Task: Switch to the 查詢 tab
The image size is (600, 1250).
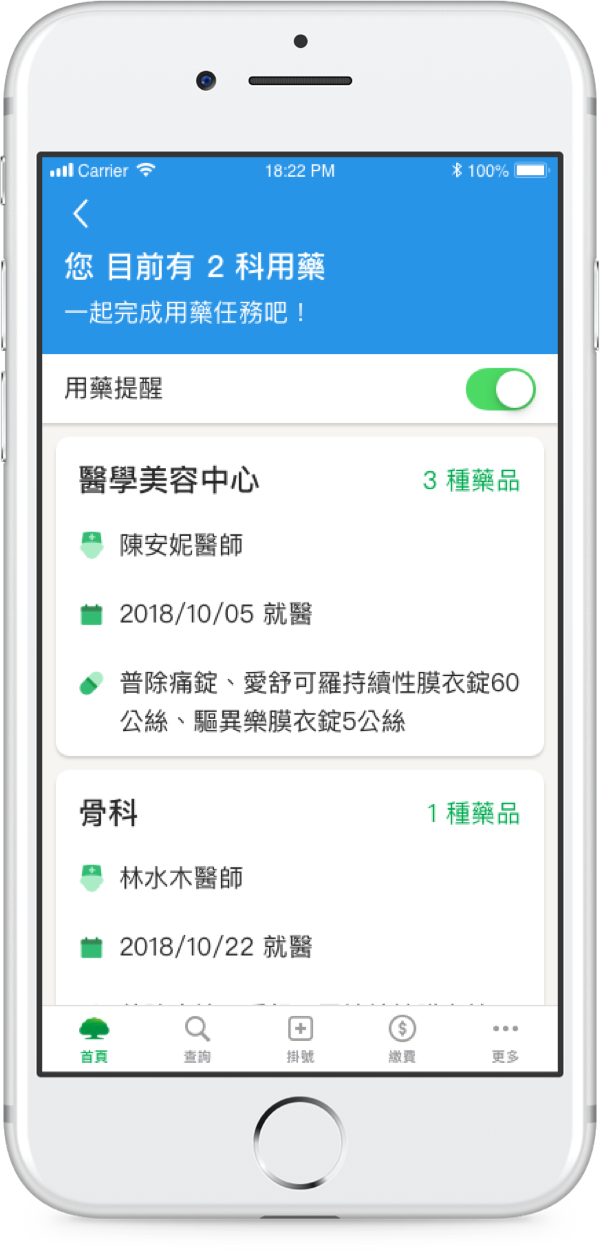Action: click(197, 1039)
